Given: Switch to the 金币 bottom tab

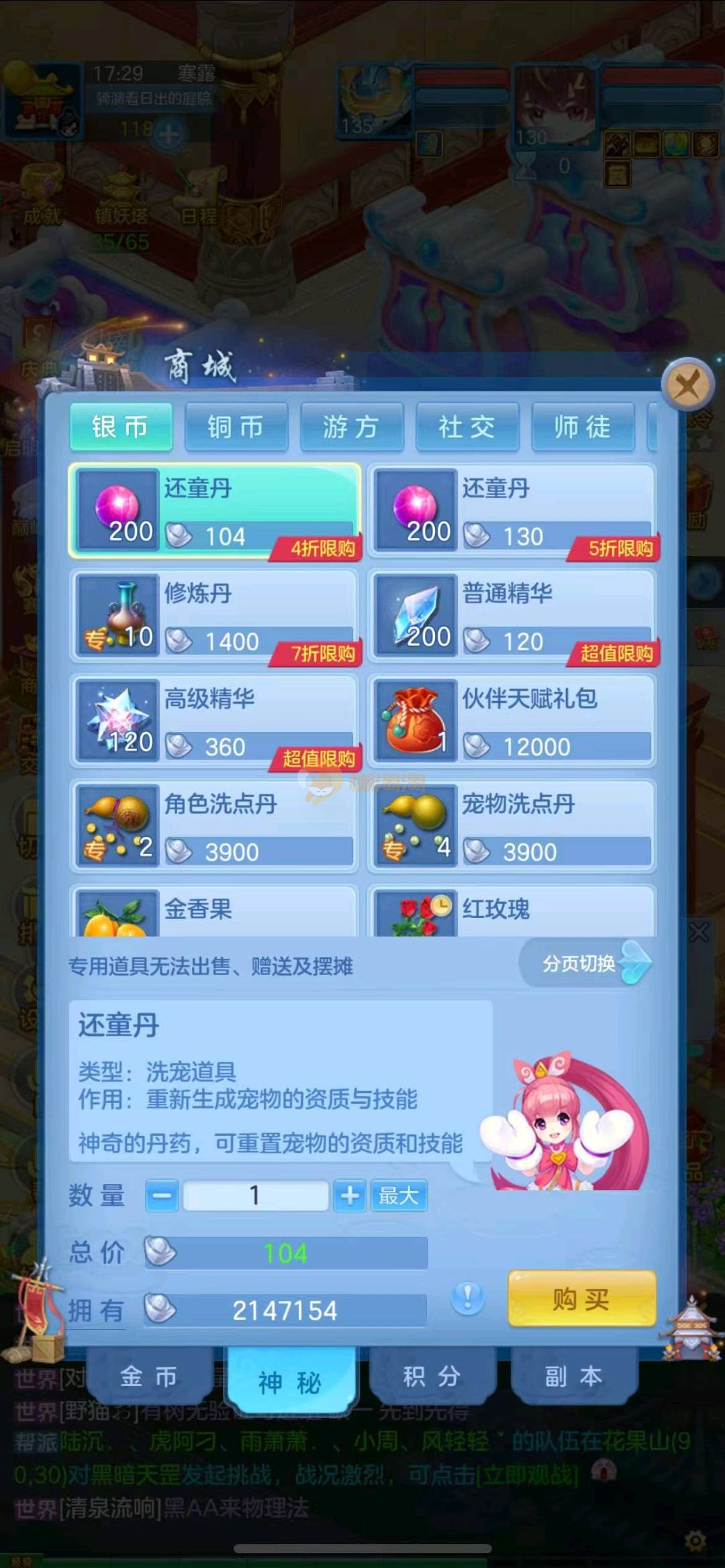Looking at the screenshot, I should click(149, 1377).
